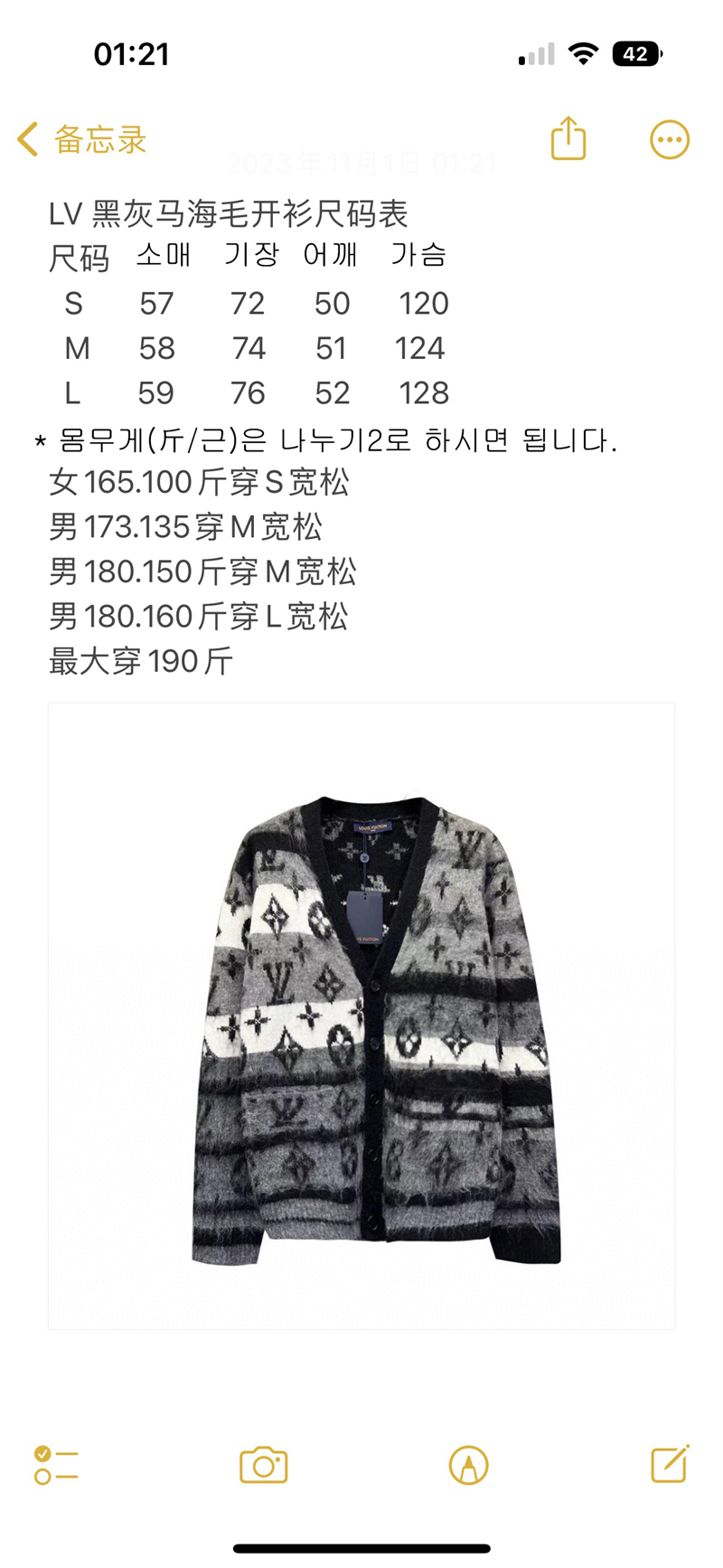Share this note

click(568, 139)
